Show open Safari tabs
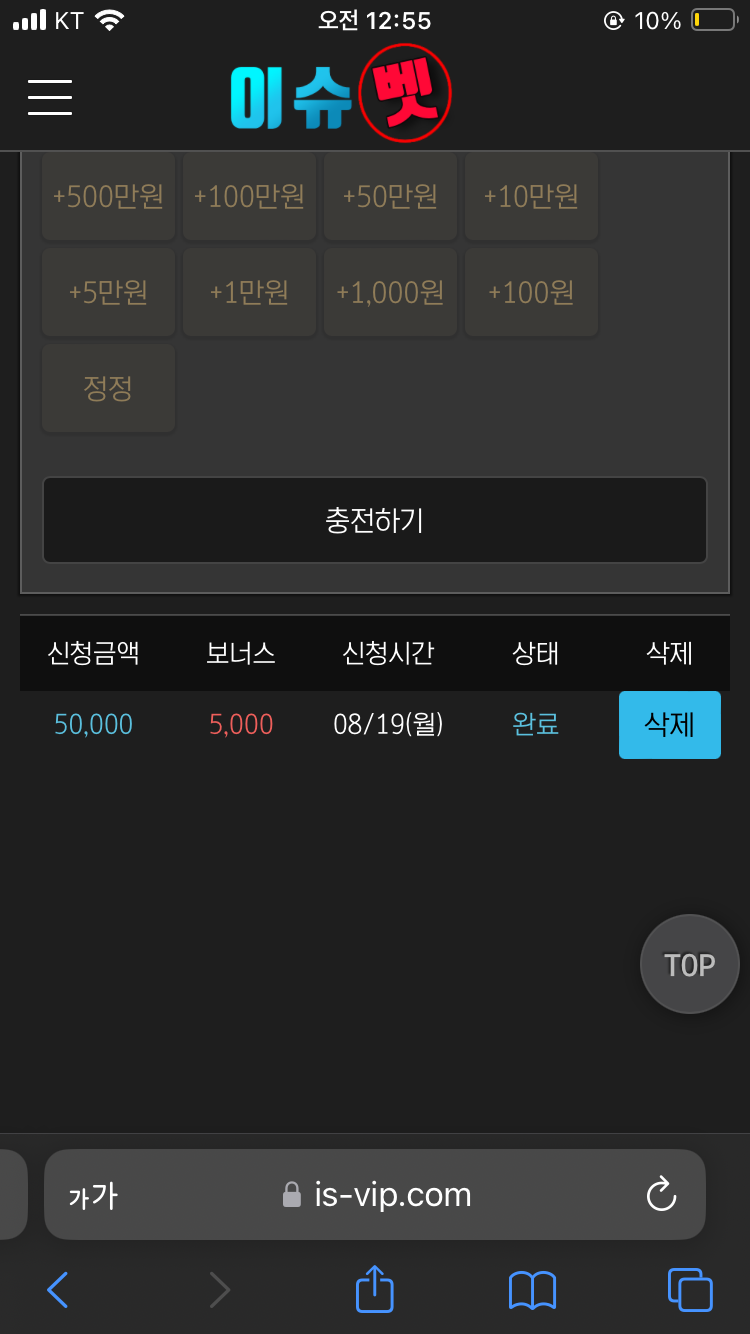The height and width of the screenshot is (1334, 750). tap(690, 1290)
